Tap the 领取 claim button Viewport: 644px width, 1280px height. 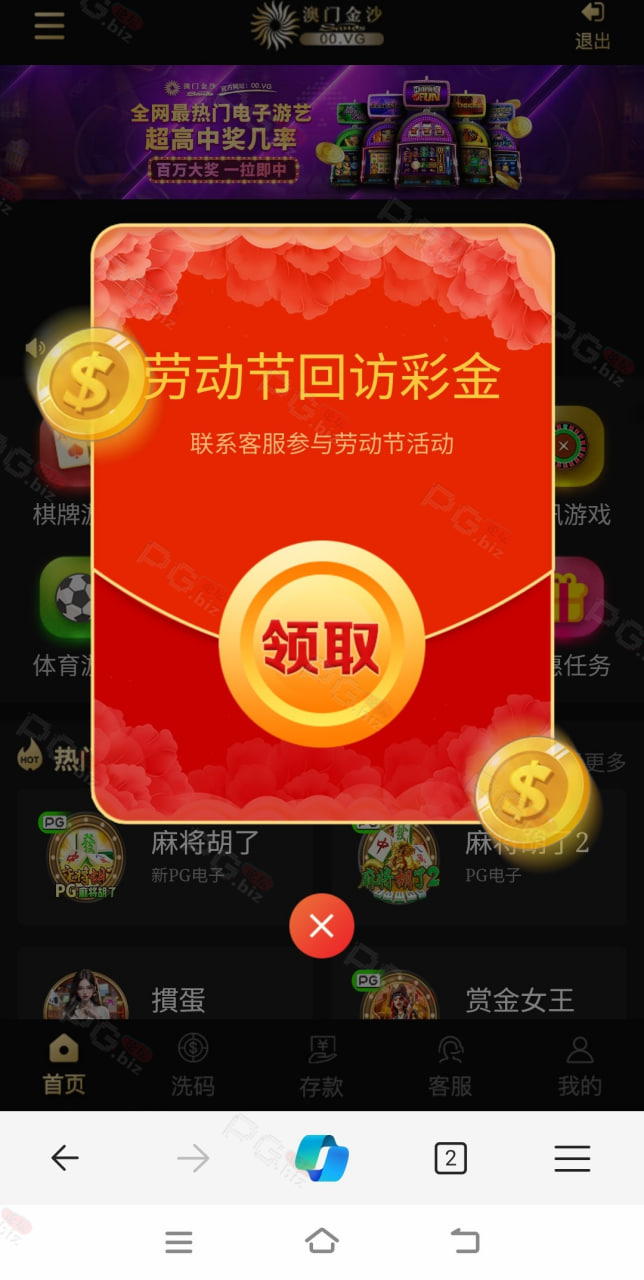(322, 644)
